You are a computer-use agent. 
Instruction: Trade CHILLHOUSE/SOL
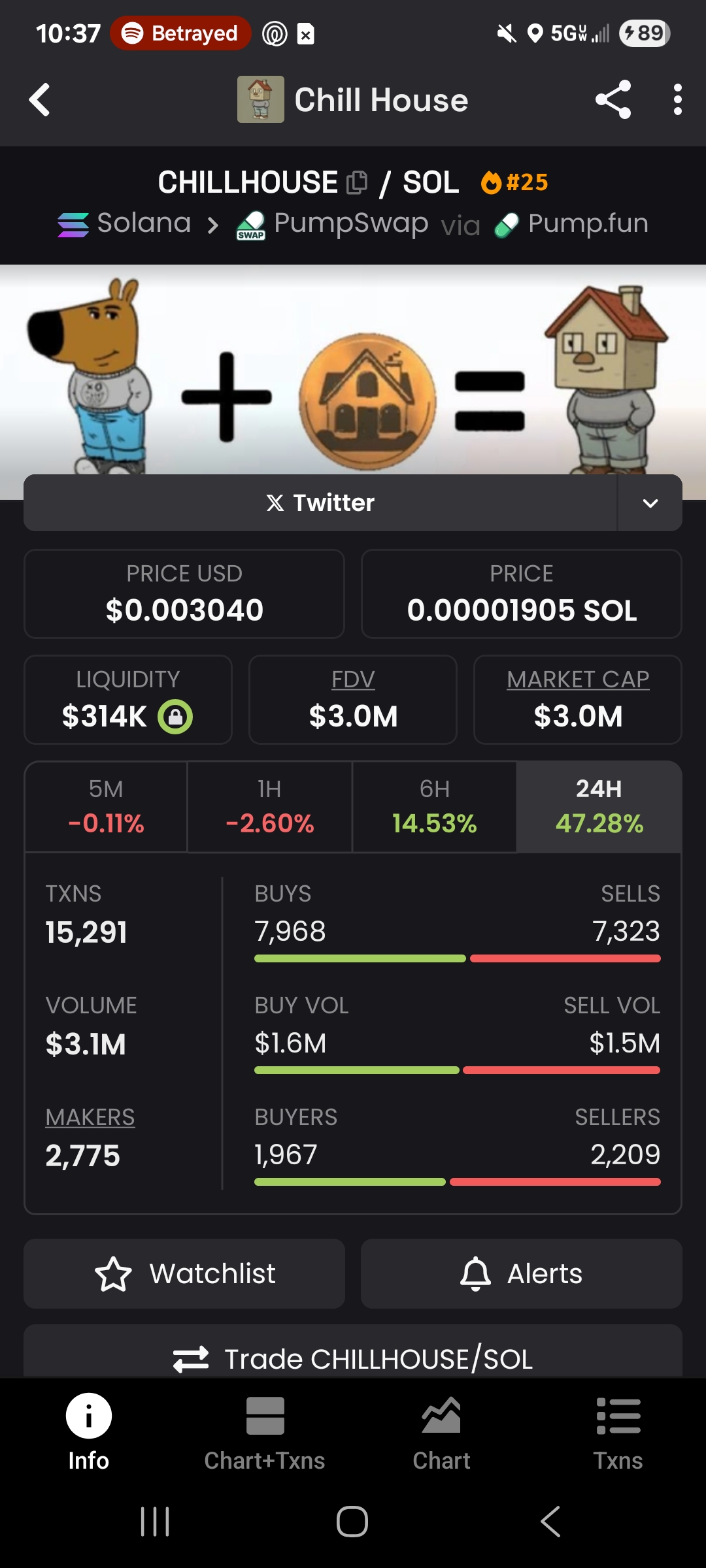[353, 1354]
